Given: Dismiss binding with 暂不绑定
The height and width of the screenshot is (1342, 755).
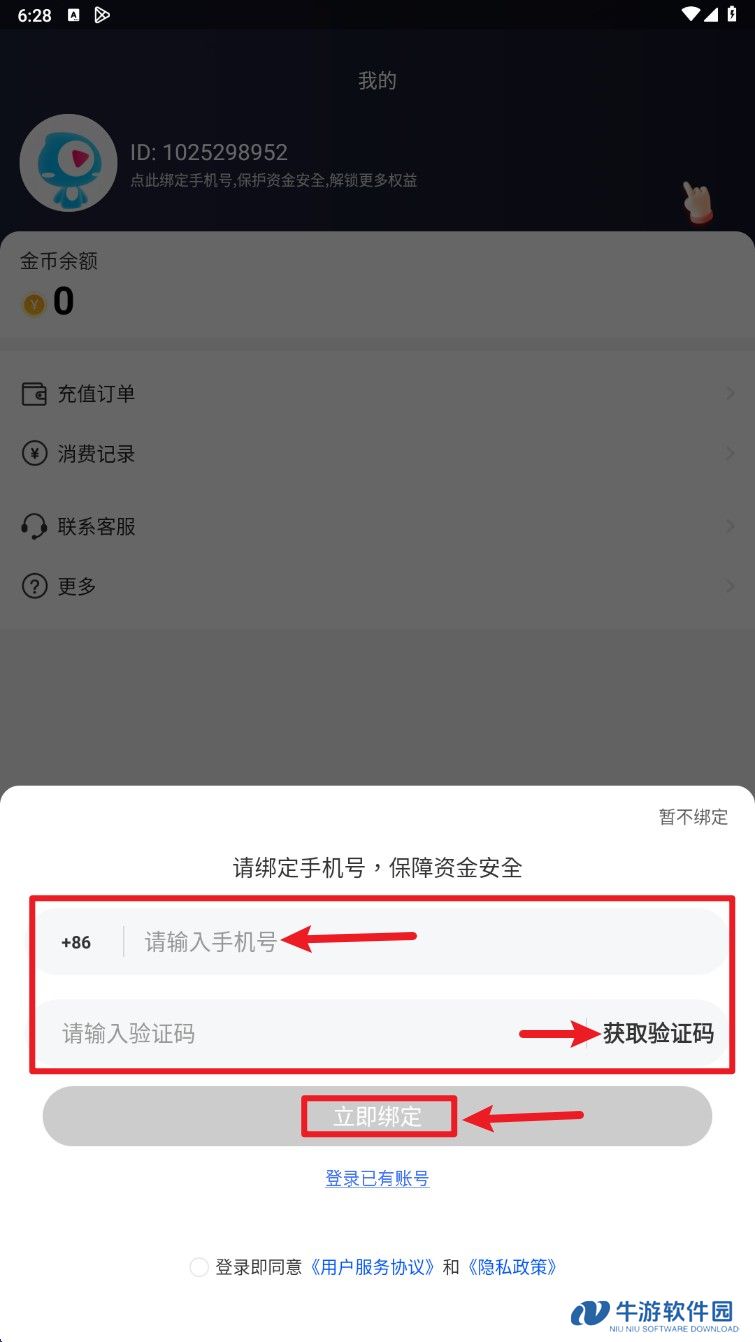Looking at the screenshot, I should 693,816.
